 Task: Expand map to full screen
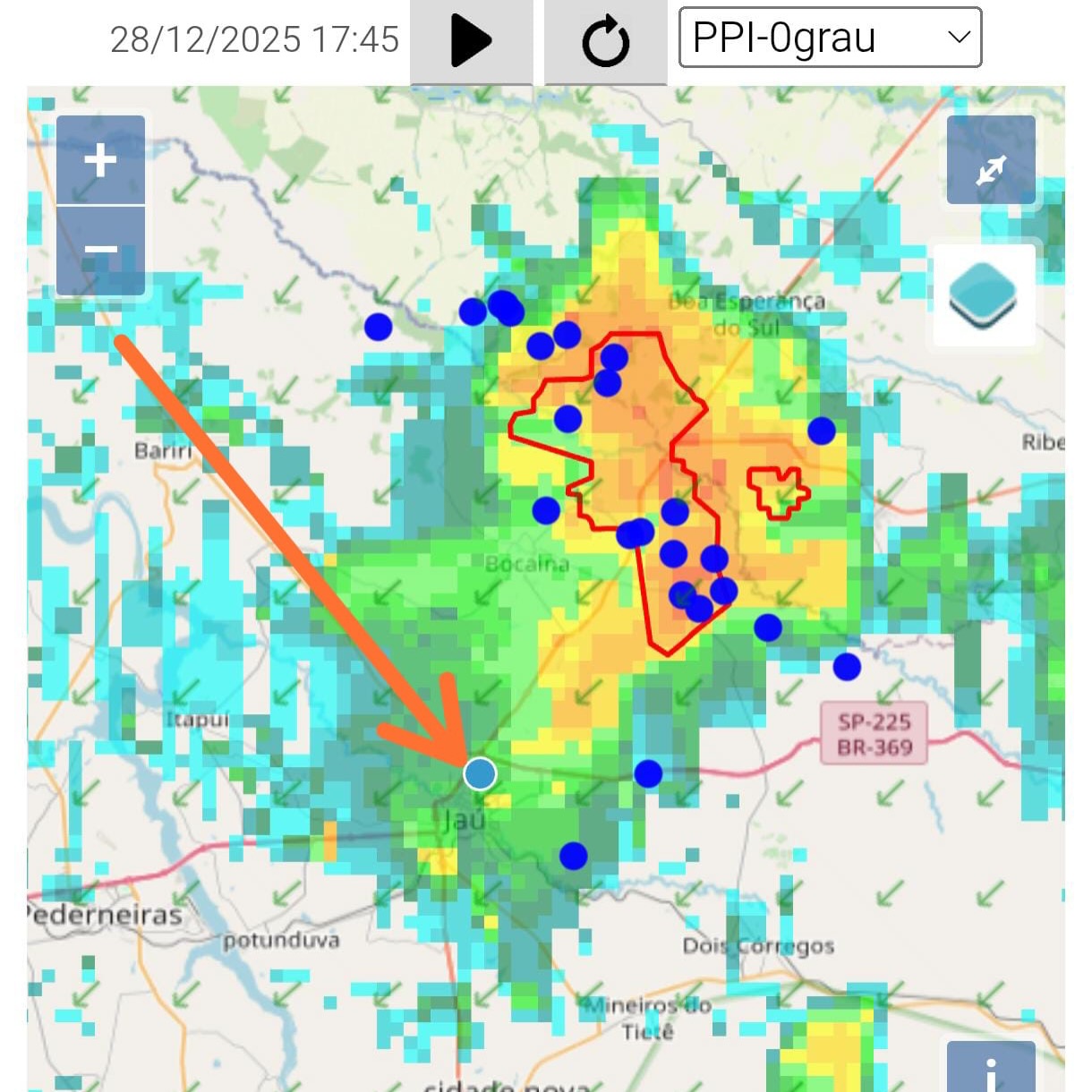click(x=991, y=160)
